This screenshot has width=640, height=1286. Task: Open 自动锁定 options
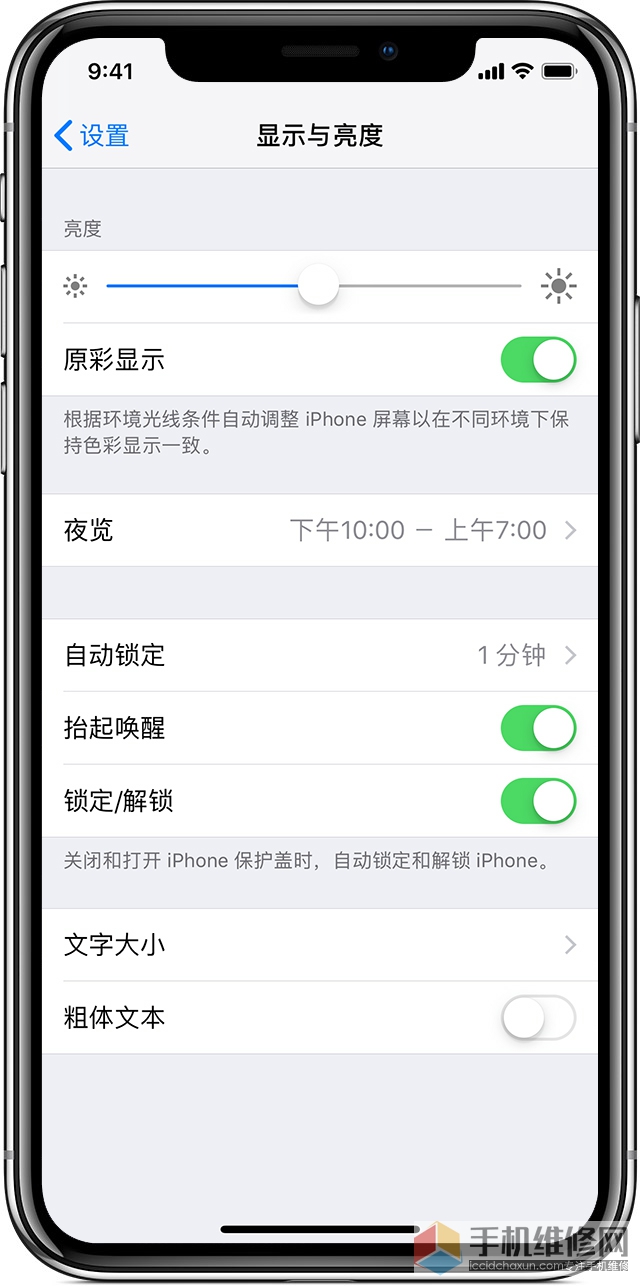[320, 655]
